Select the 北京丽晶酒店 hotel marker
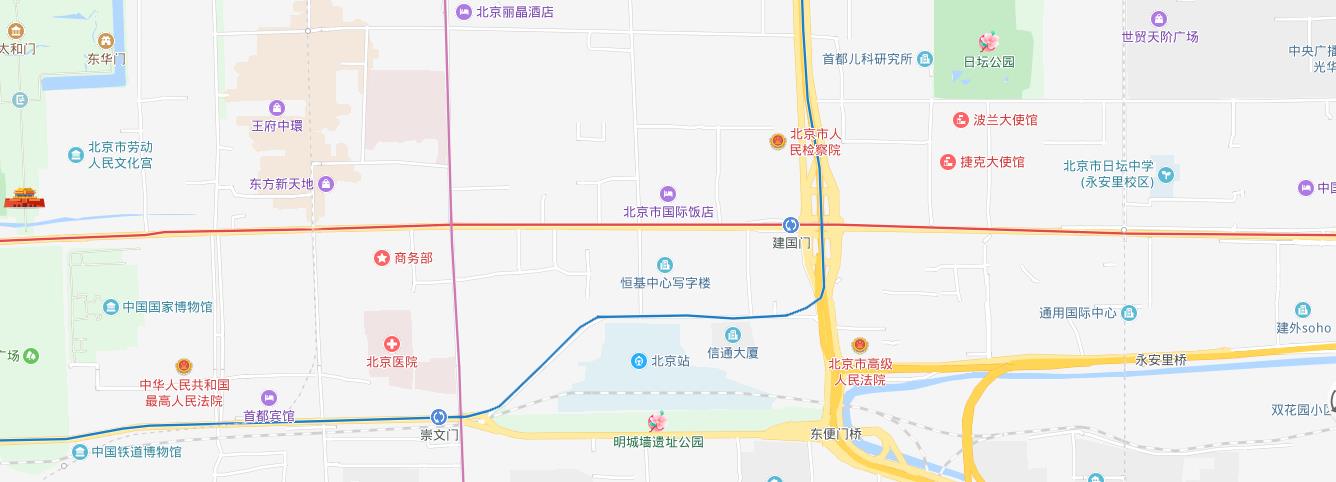Screen dimensions: 1336x482 (463, 12)
